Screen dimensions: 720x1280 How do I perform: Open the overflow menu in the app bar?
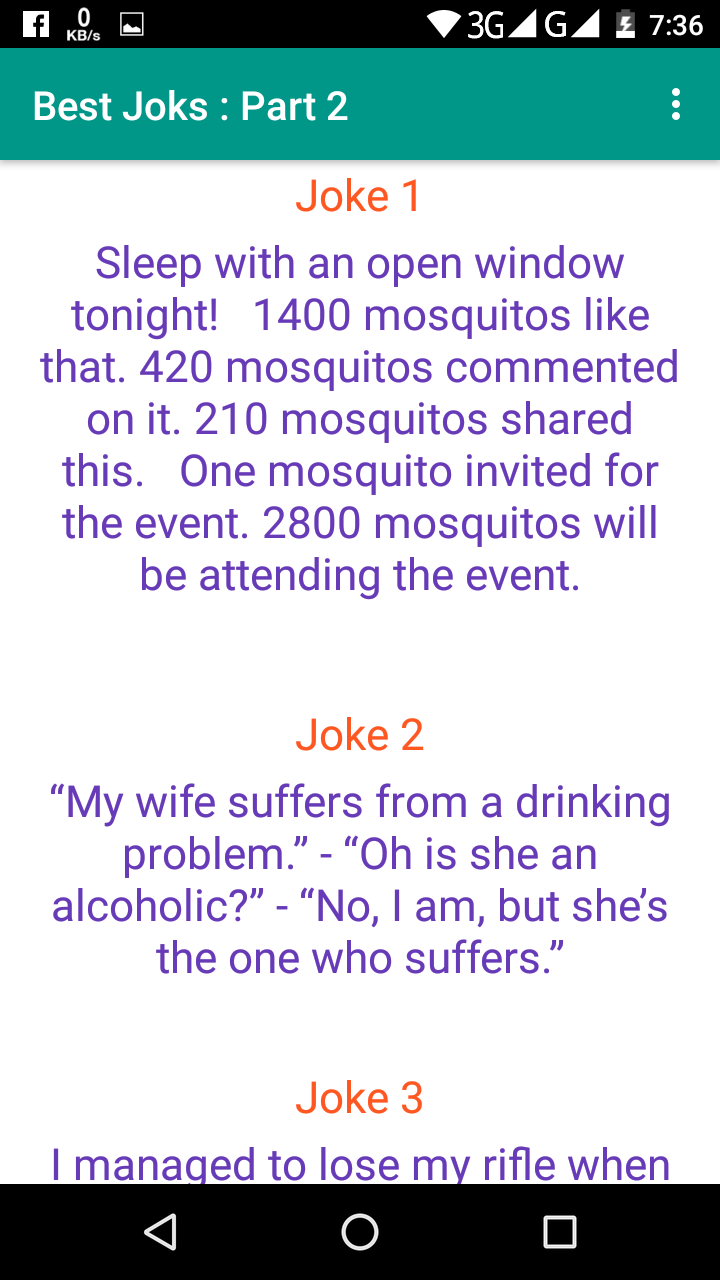[x=675, y=104]
